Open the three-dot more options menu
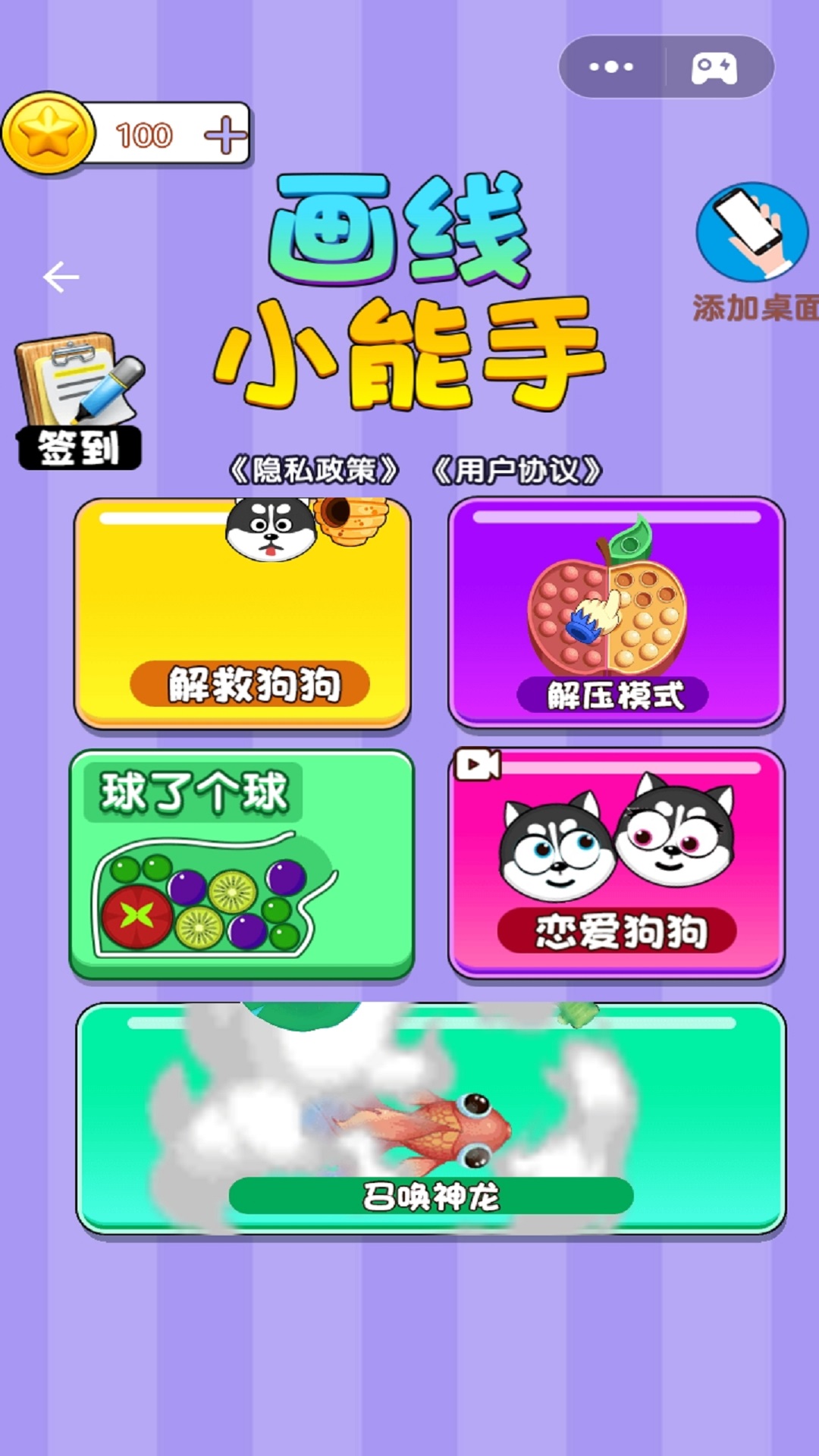Image resolution: width=819 pixels, height=1456 pixels. [611, 67]
